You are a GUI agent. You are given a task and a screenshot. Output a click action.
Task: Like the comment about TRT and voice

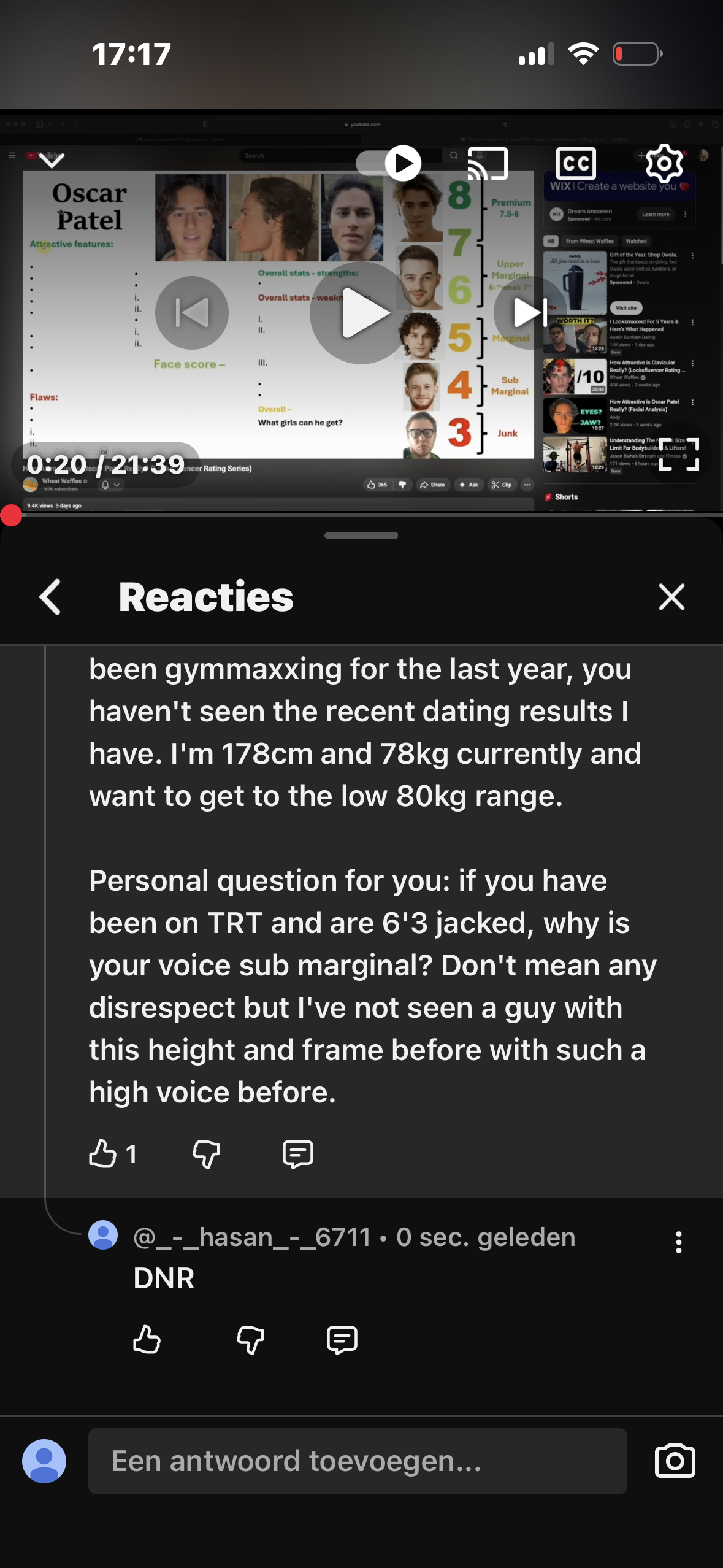tap(103, 1153)
